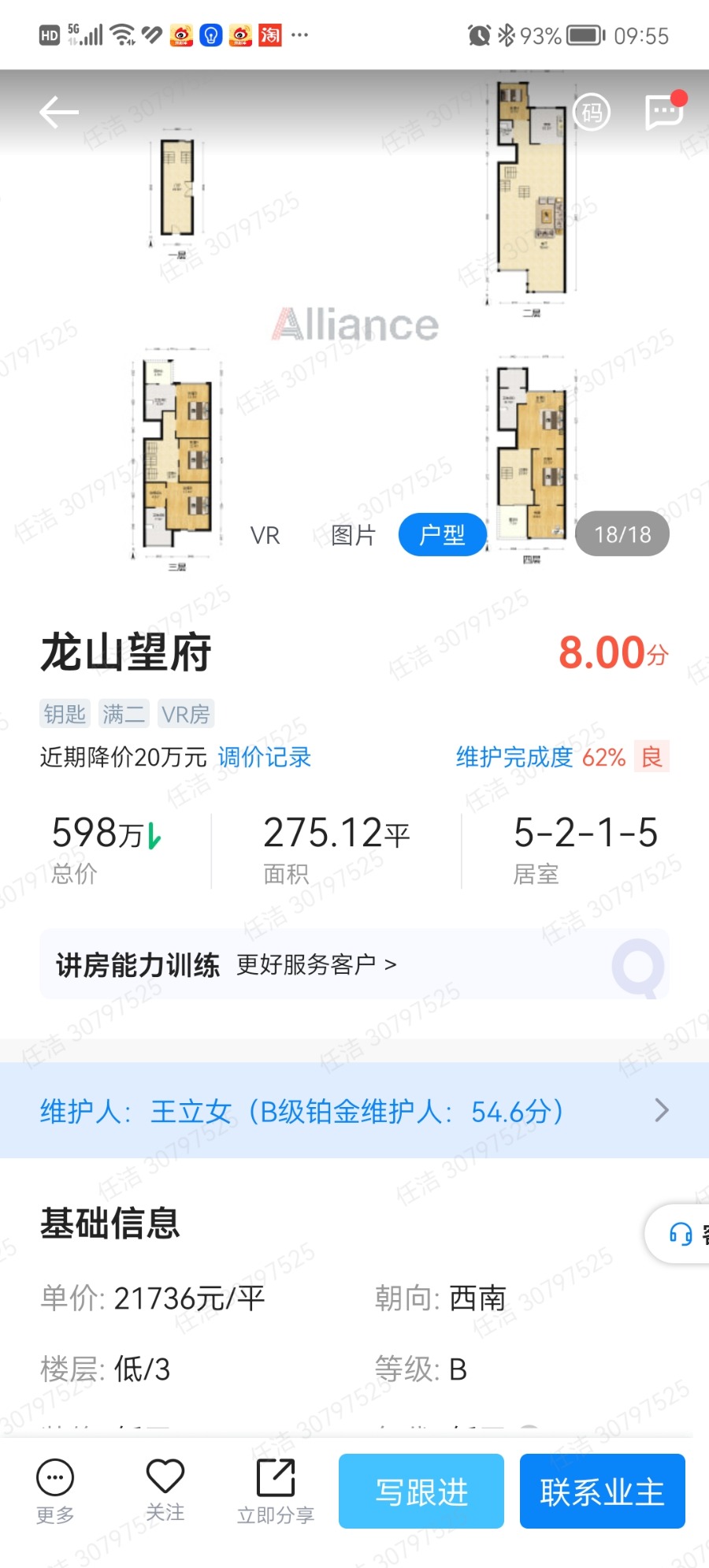Tap the floating customer service headset button
The width and height of the screenshot is (709, 1568).
pyautogui.click(x=679, y=1234)
